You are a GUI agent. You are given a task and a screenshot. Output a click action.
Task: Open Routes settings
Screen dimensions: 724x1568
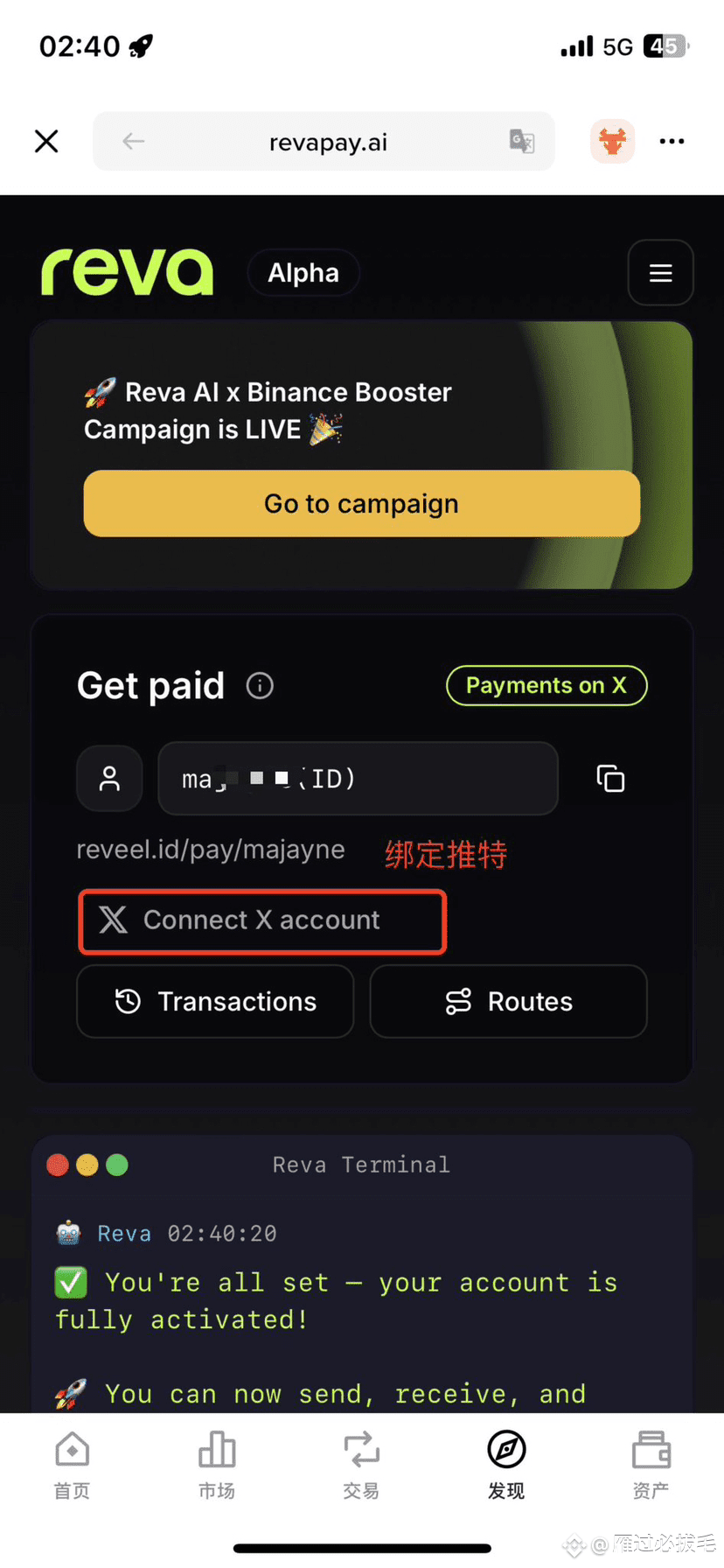click(508, 1001)
